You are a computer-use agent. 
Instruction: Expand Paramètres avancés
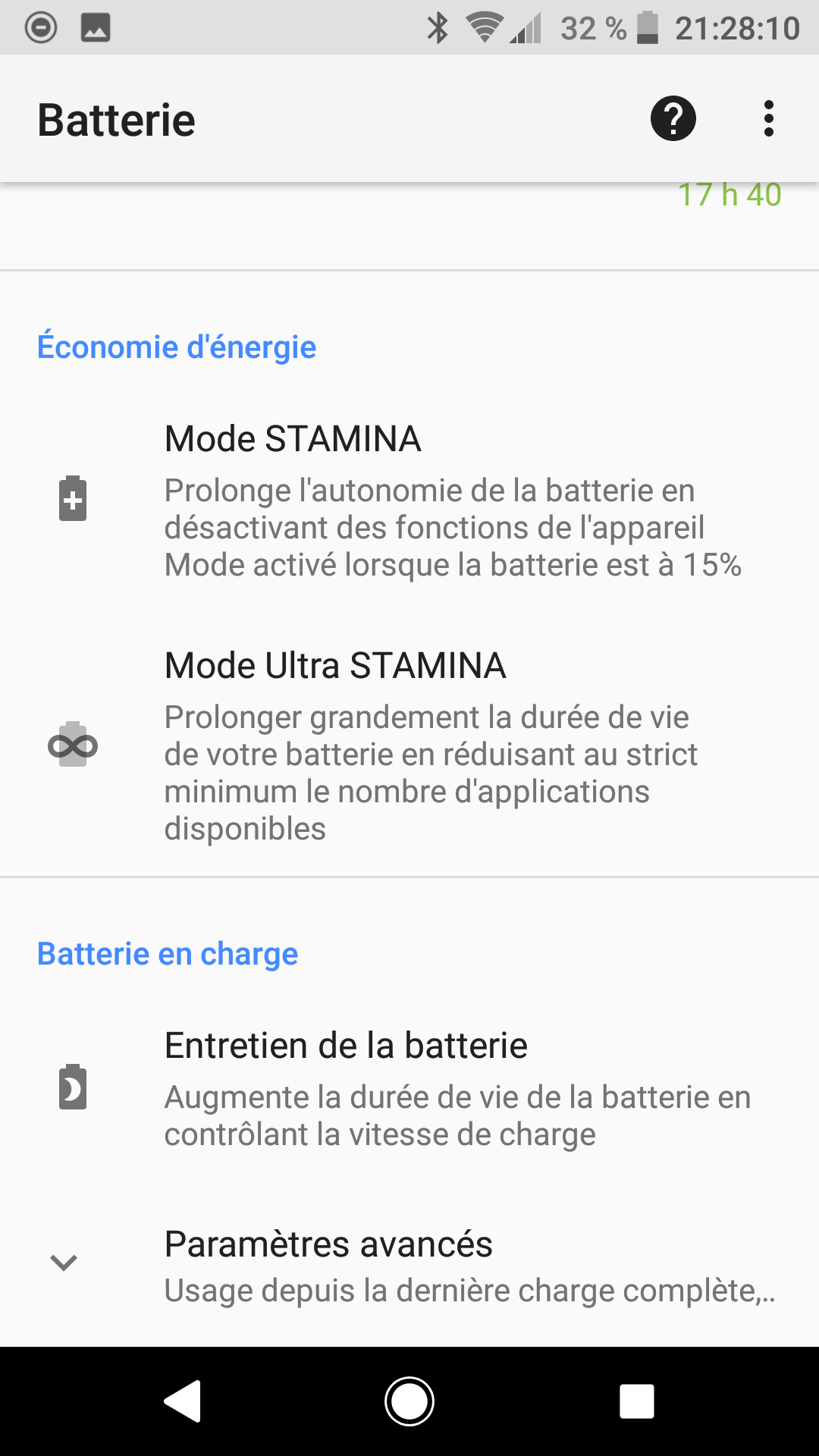click(x=409, y=1264)
